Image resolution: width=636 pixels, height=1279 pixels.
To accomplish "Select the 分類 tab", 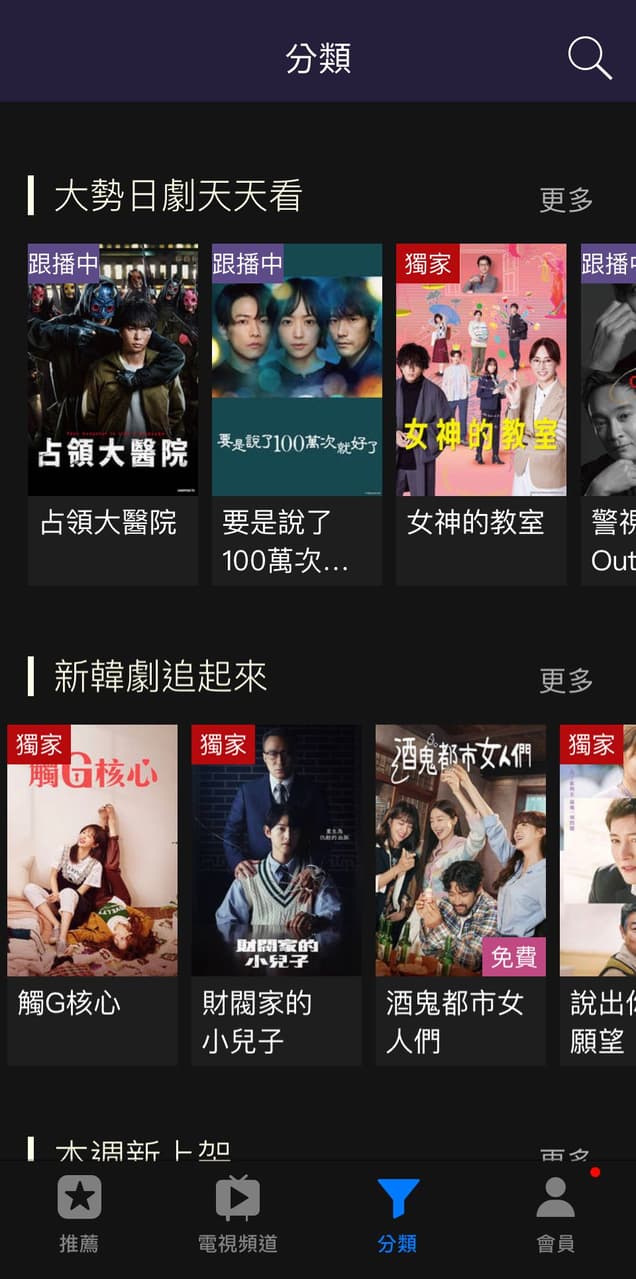I will point(397,1213).
